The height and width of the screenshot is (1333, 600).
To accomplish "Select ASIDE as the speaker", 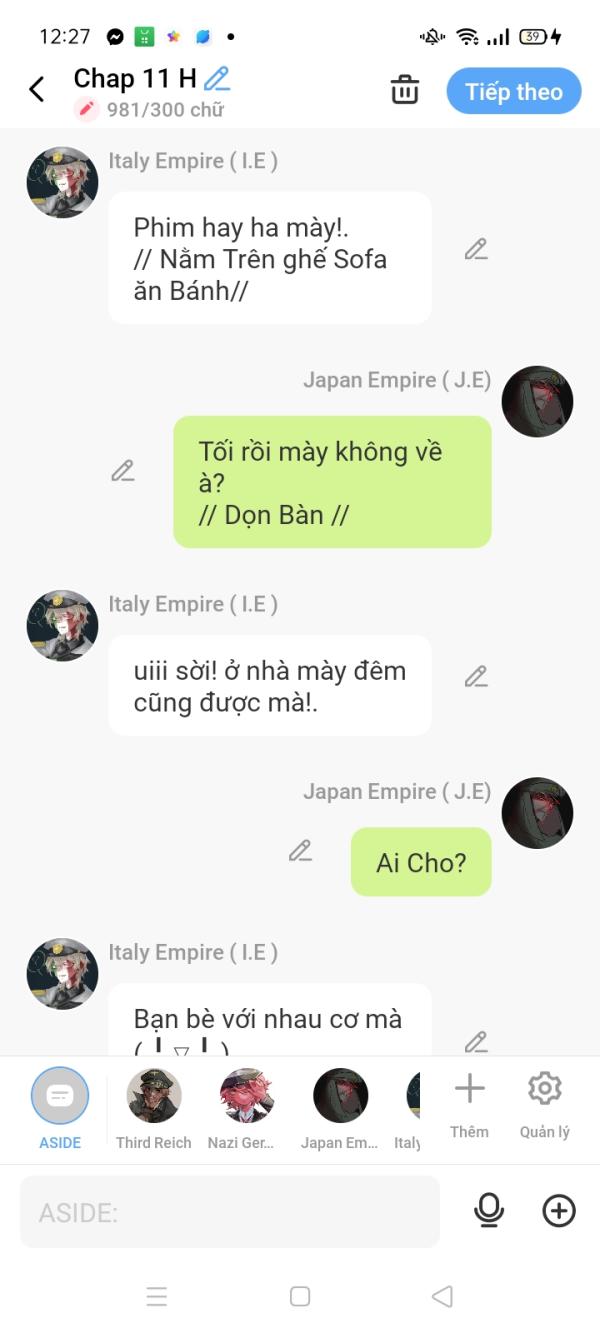I will (x=60, y=1097).
